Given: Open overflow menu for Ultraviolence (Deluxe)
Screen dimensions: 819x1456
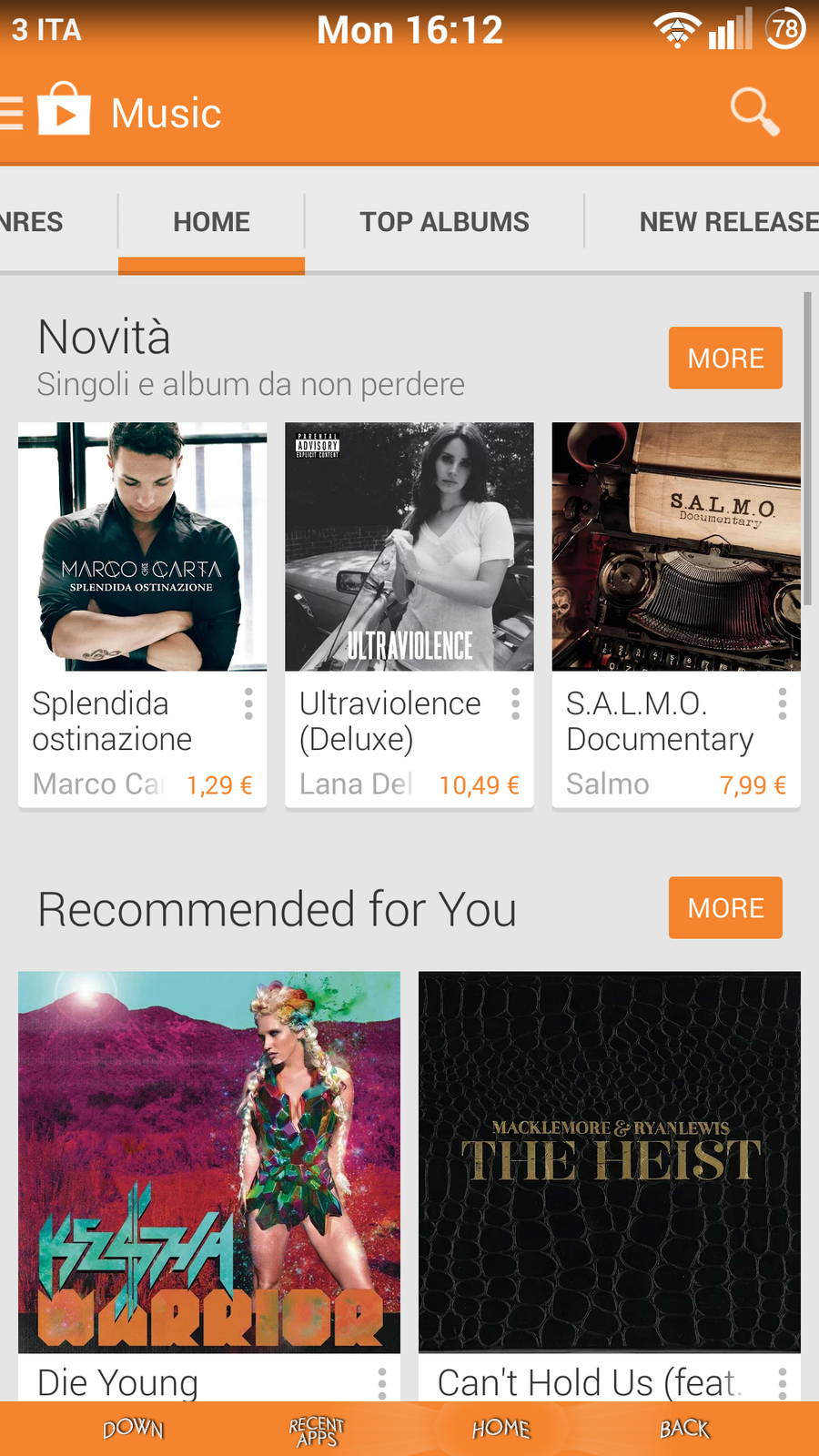Looking at the screenshot, I should (515, 704).
